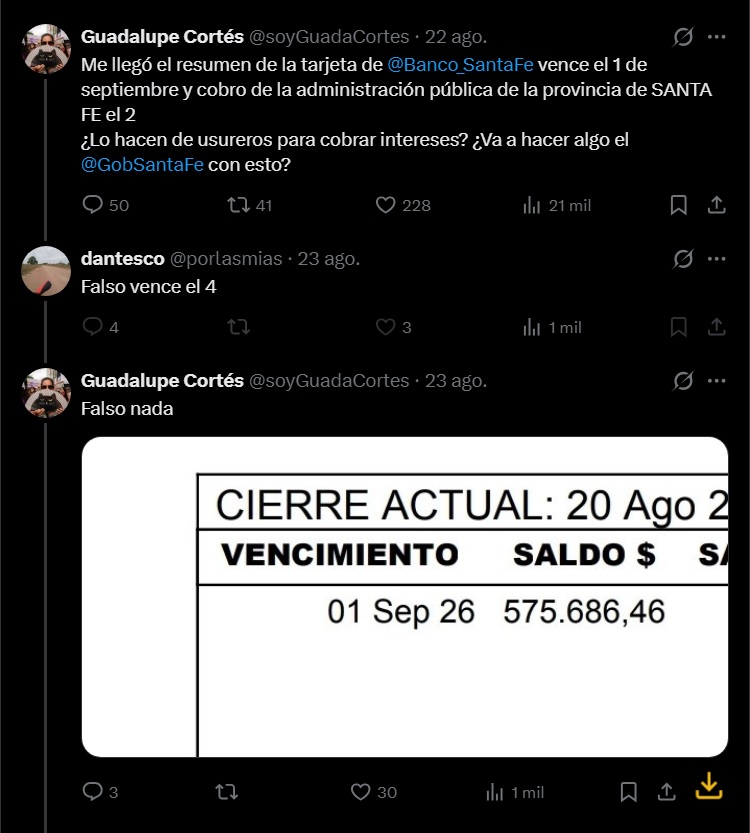Image resolution: width=750 pixels, height=833 pixels.
Task: Retweet the "Falso nada" reply
Action: (x=227, y=792)
